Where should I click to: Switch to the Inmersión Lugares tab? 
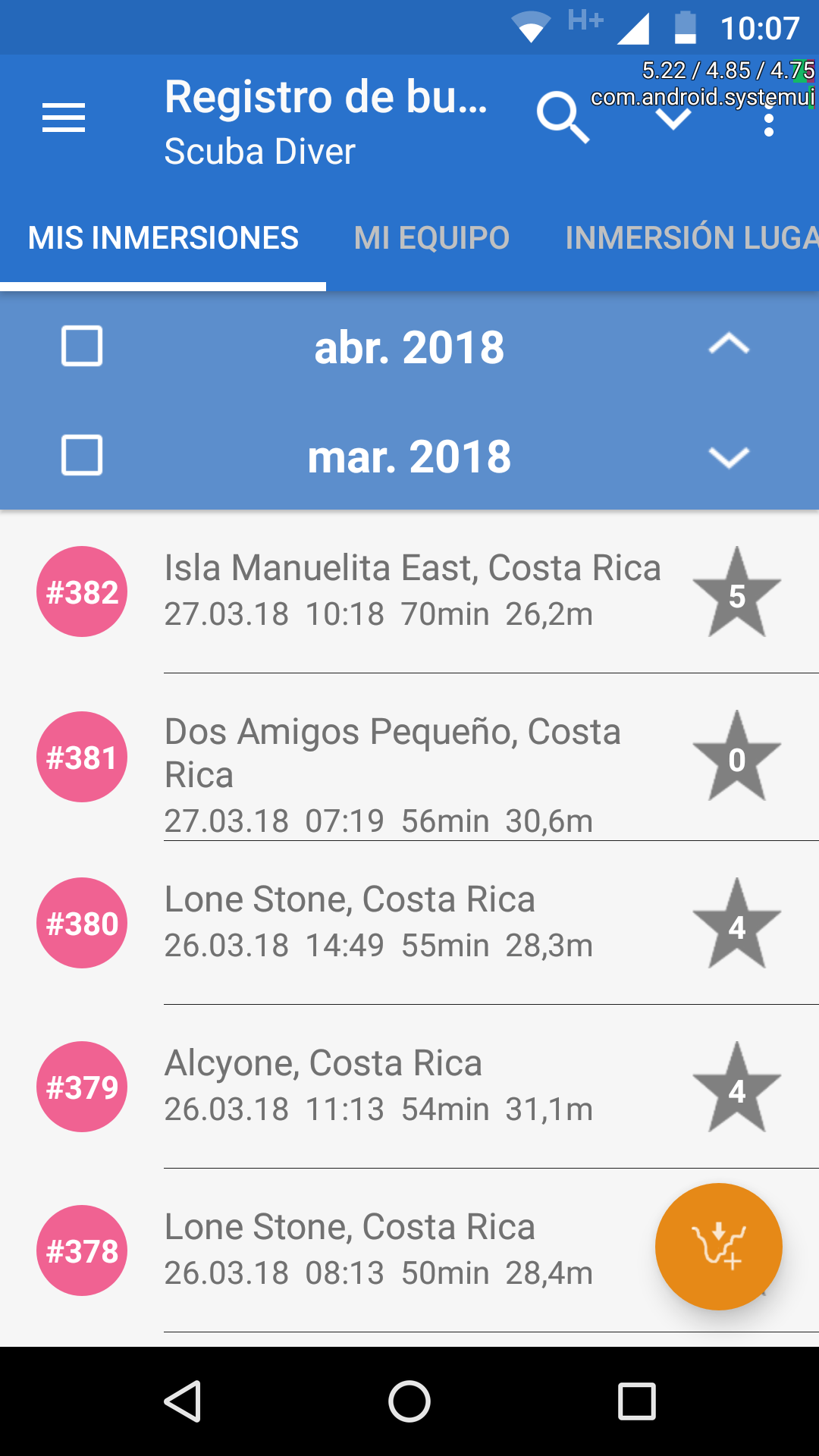[x=692, y=238]
